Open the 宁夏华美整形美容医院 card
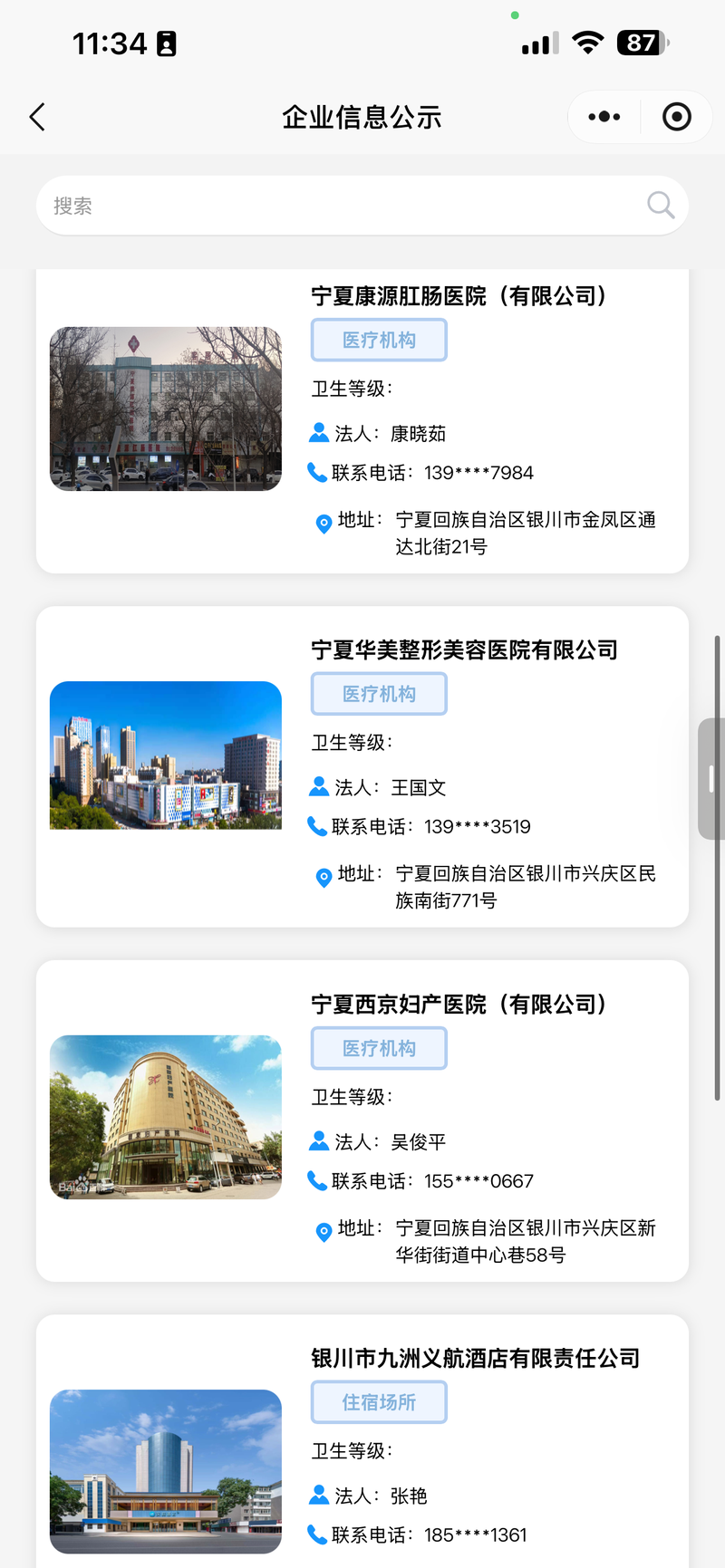Image resolution: width=725 pixels, height=1568 pixels. (x=362, y=766)
